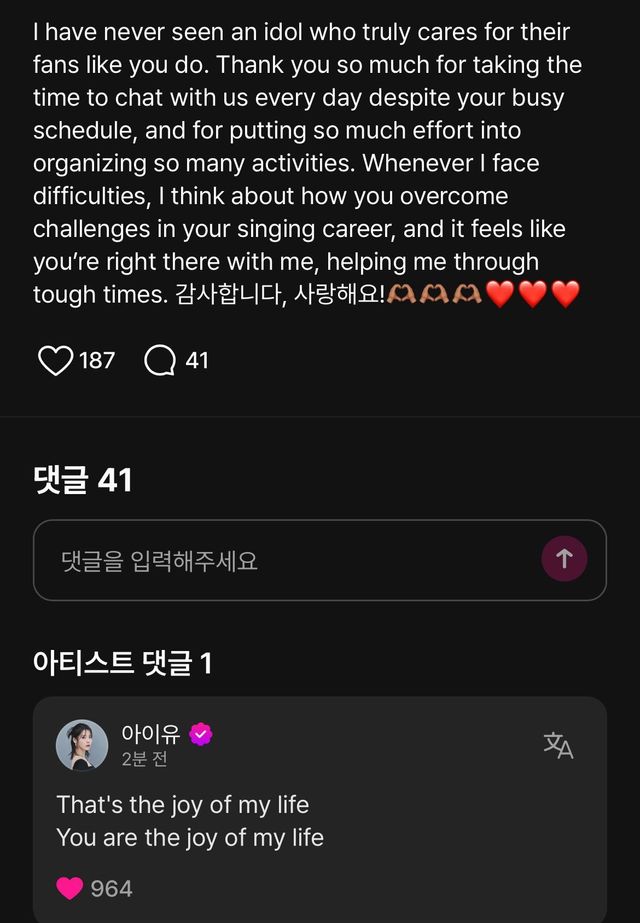The width and height of the screenshot is (640, 923).
Task: Translate the artist comment by 아이유
Action: pyautogui.click(x=558, y=745)
